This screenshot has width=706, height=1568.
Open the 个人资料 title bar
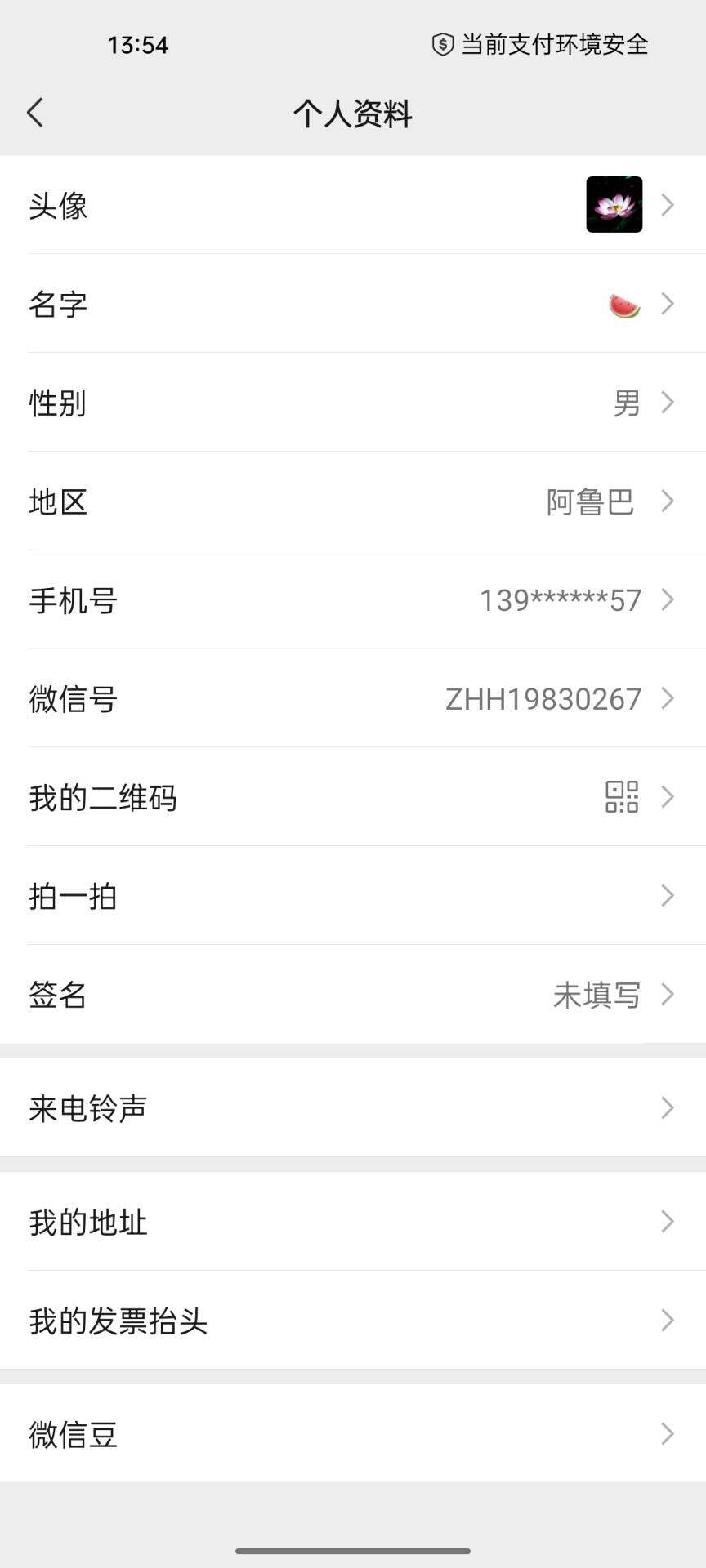tap(353, 114)
